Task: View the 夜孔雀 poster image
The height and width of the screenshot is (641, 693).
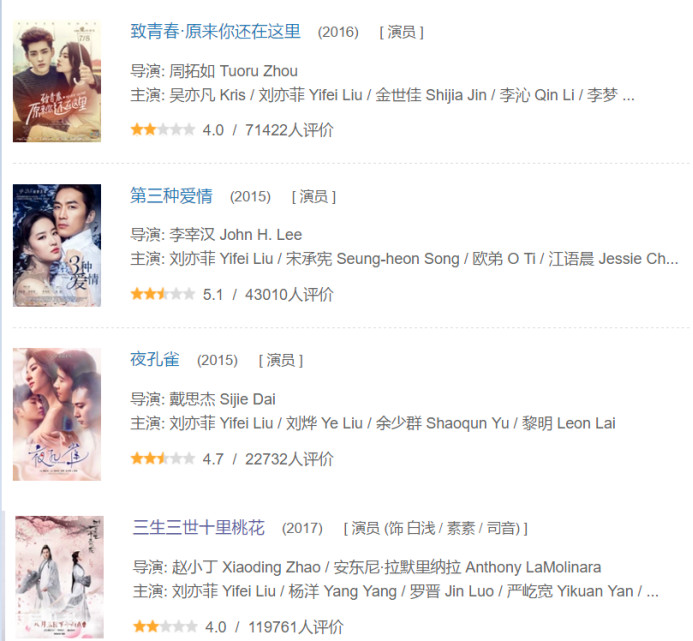Action: coord(57,414)
